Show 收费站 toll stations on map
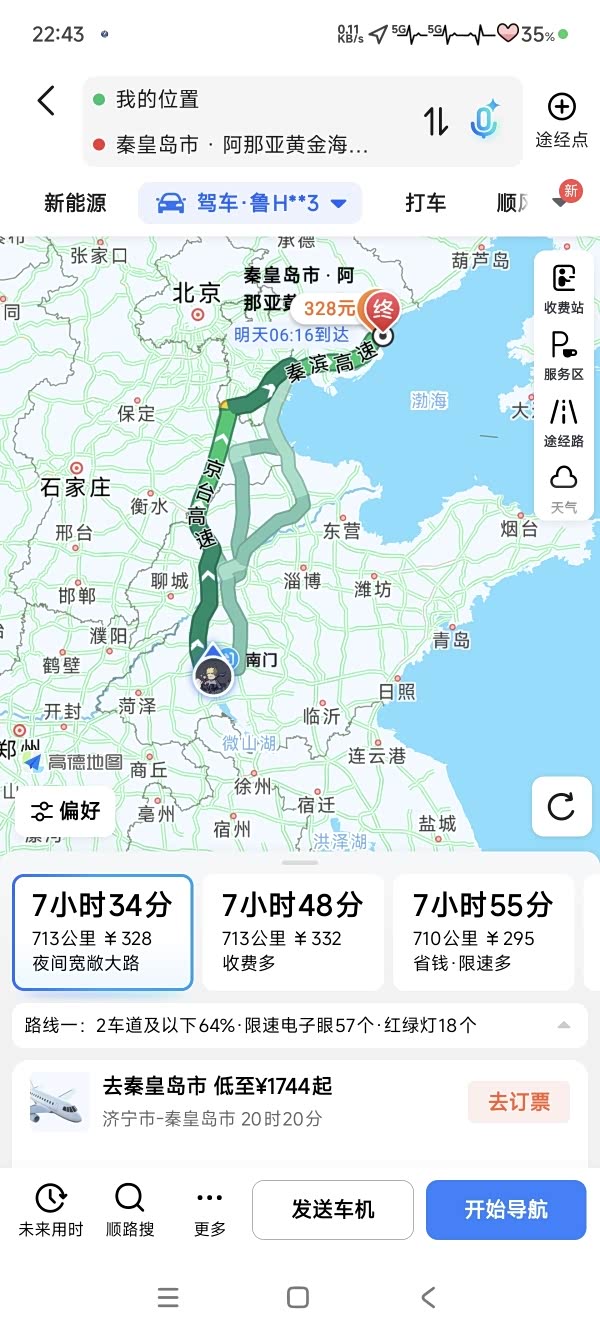The height and width of the screenshot is (1335, 600). [x=563, y=289]
